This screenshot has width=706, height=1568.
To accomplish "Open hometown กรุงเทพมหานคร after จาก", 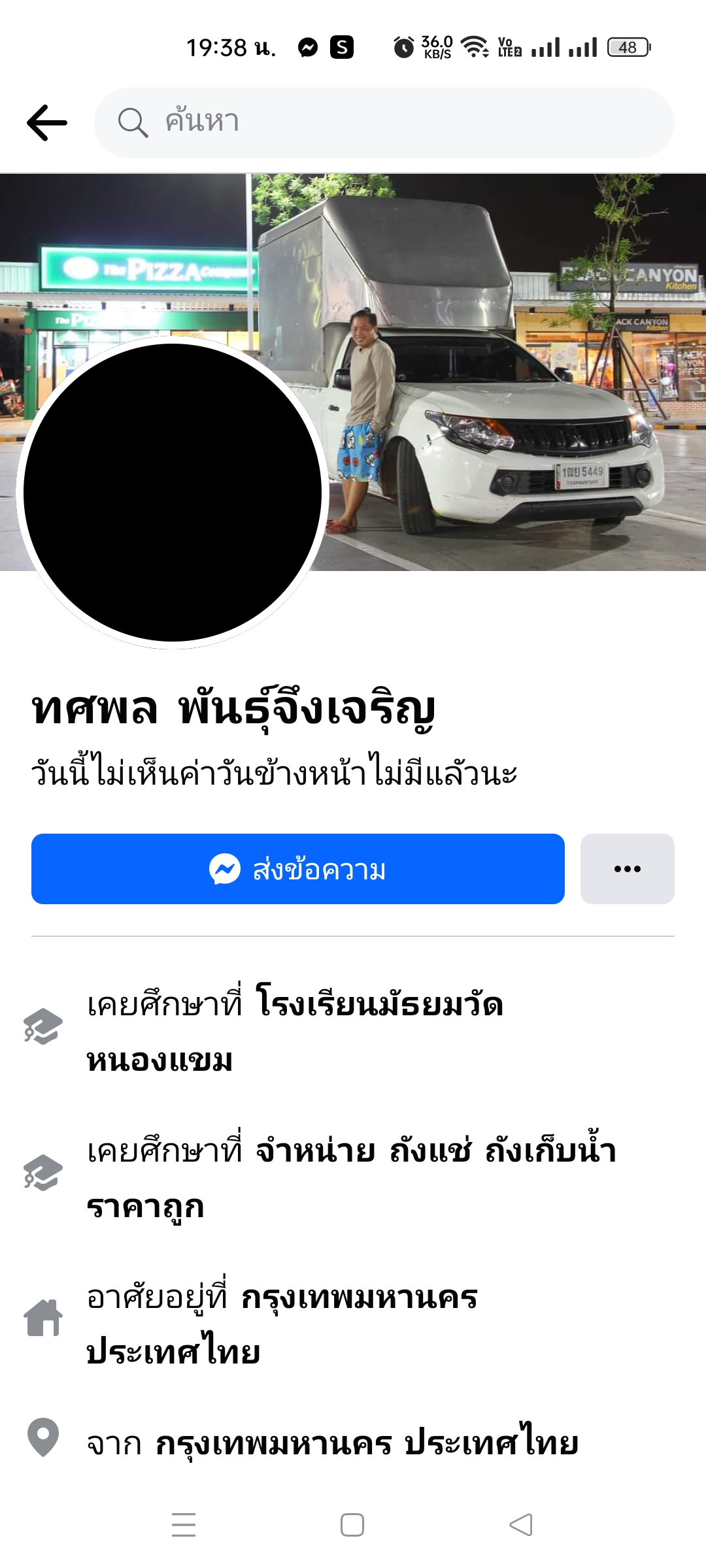I will pos(366,1444).
